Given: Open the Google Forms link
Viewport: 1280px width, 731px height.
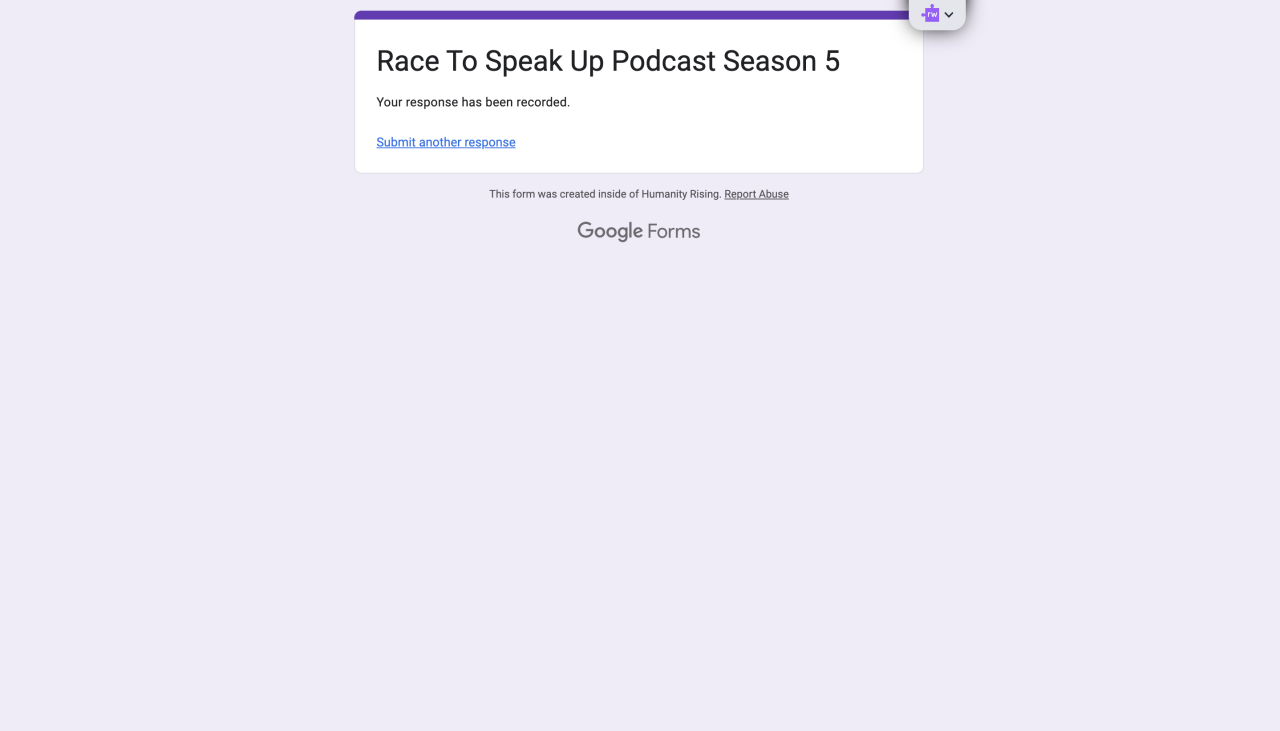Looking at the screenshot, I should point(638,231).
